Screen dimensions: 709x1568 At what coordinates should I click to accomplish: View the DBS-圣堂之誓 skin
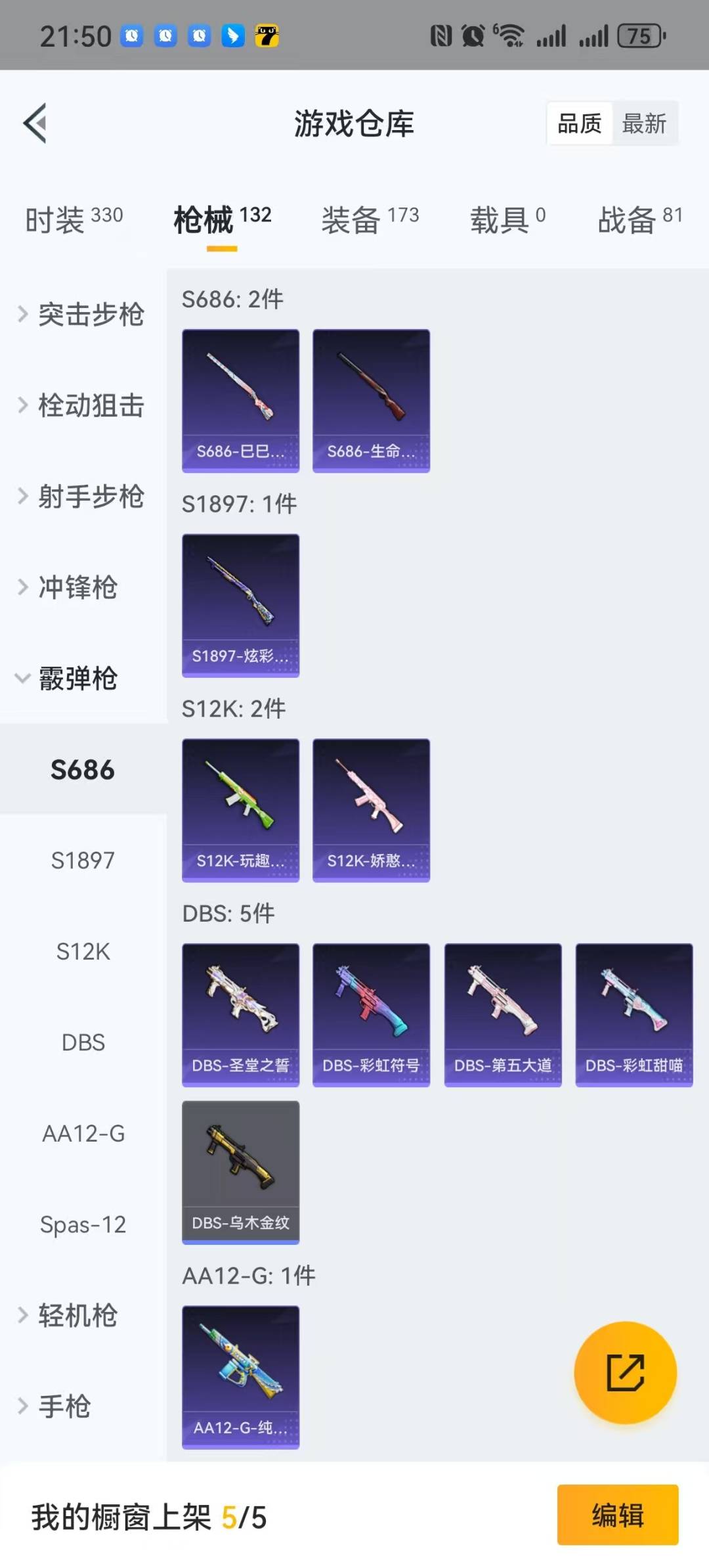pyautogui.click(x=240, y=1015)
